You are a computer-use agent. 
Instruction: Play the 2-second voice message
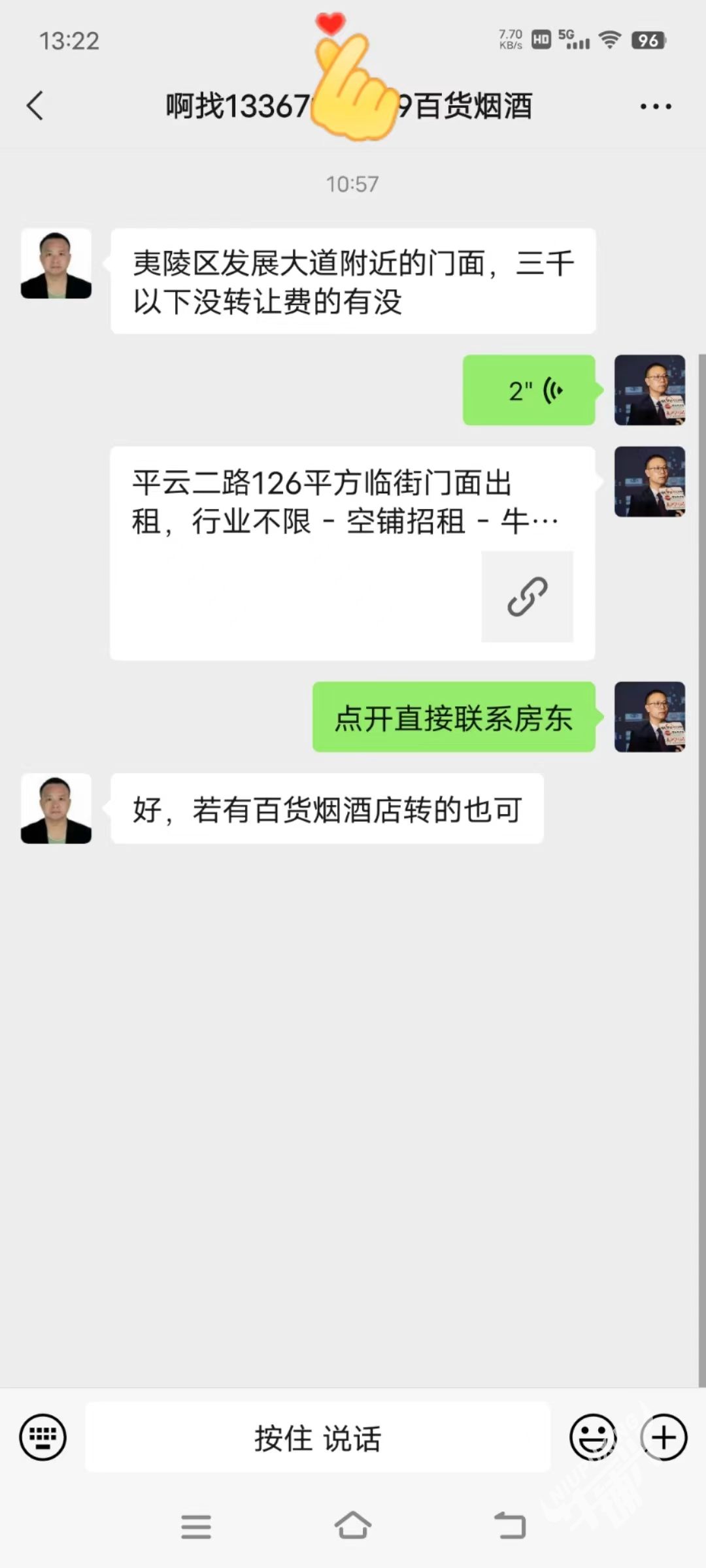pyautogui.click(x=529, y=391)
